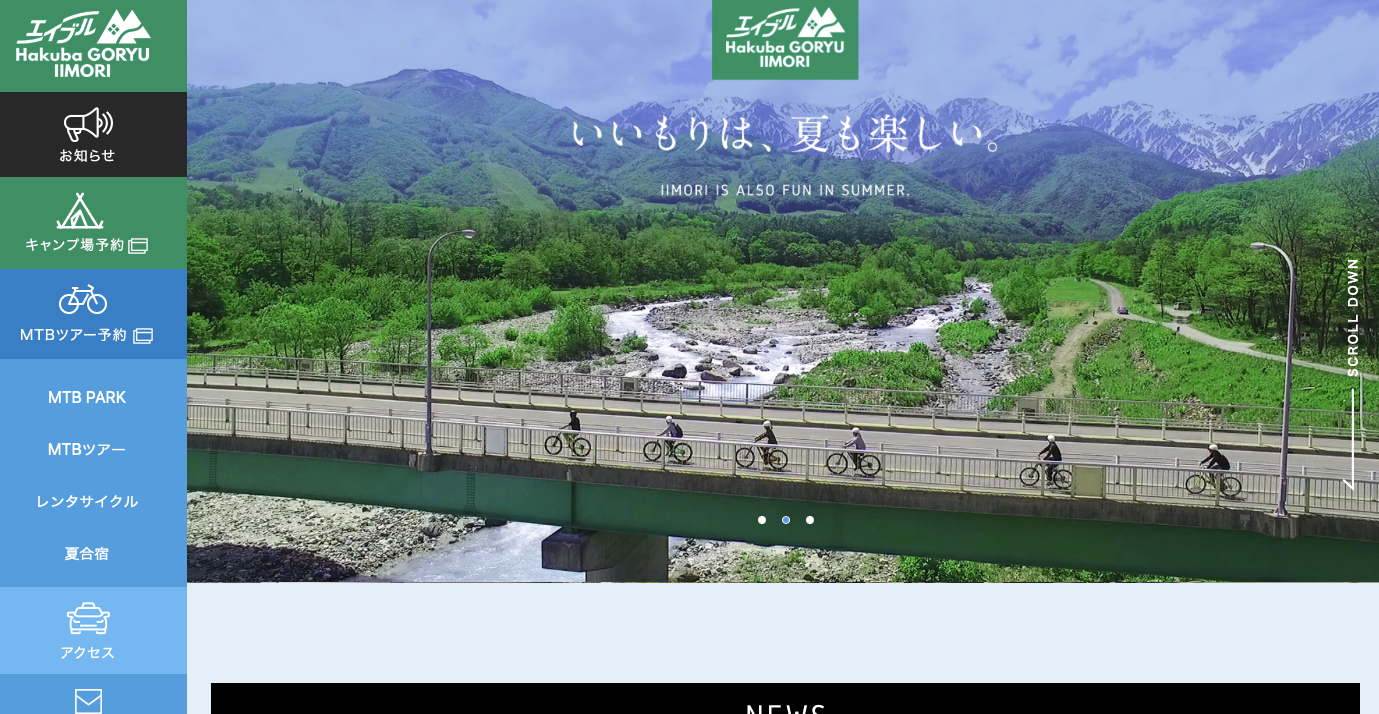Viewport: 1379px width, 714px height.
Task: Tap the sidebar Hakuba GORYU IIMORI logo
Action: [83, 44]
